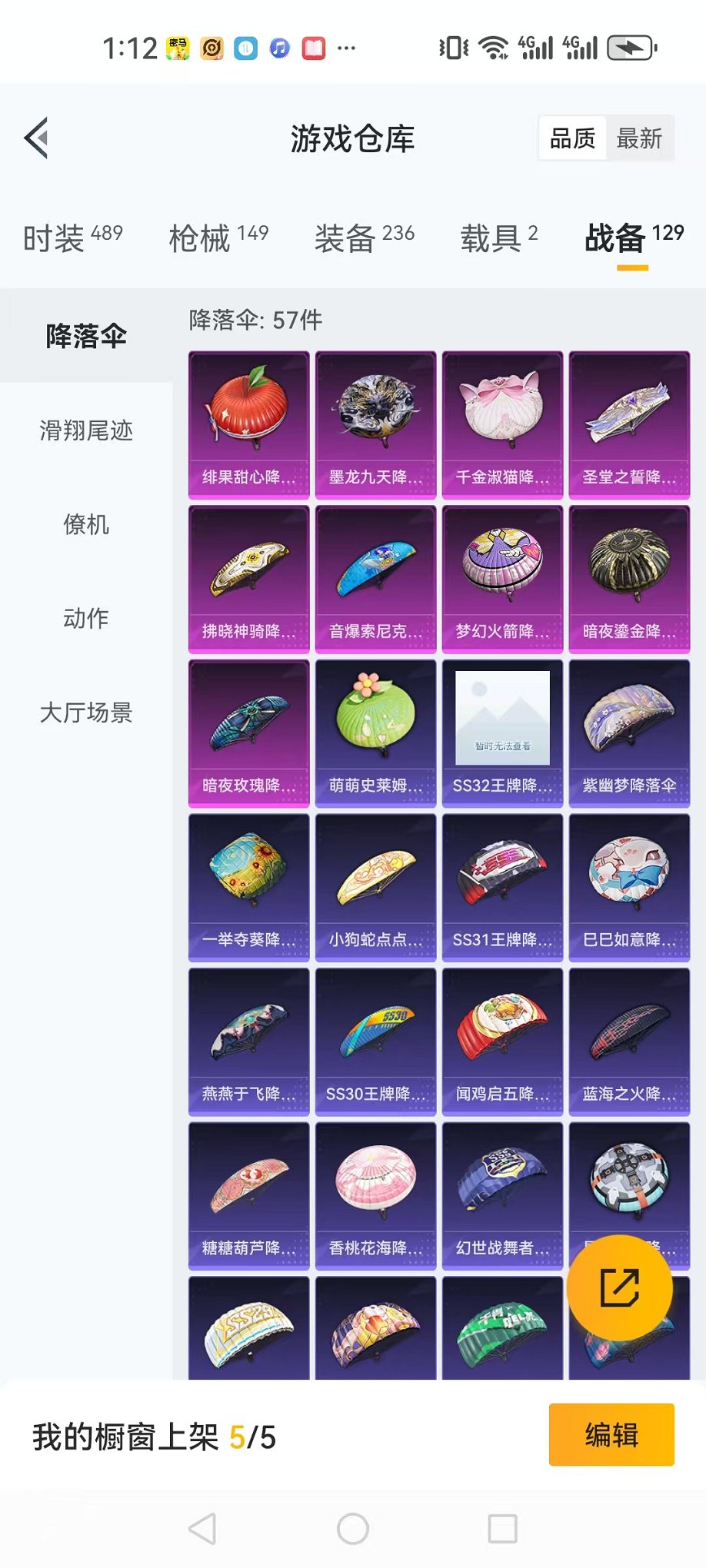Go back using the top-left arrow

(x=37, y=138)
